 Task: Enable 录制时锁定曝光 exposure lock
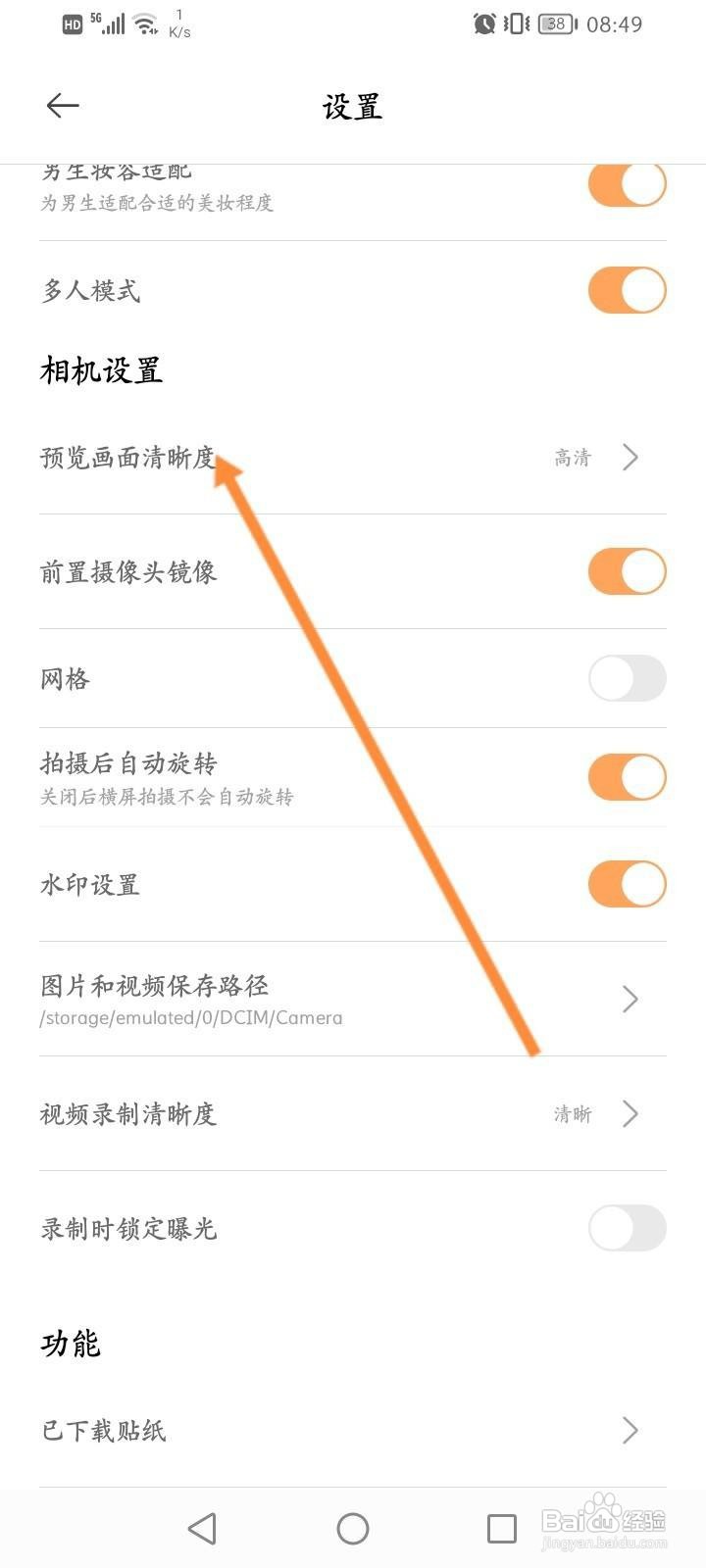pyautogui.click(x=627, y=1228)
